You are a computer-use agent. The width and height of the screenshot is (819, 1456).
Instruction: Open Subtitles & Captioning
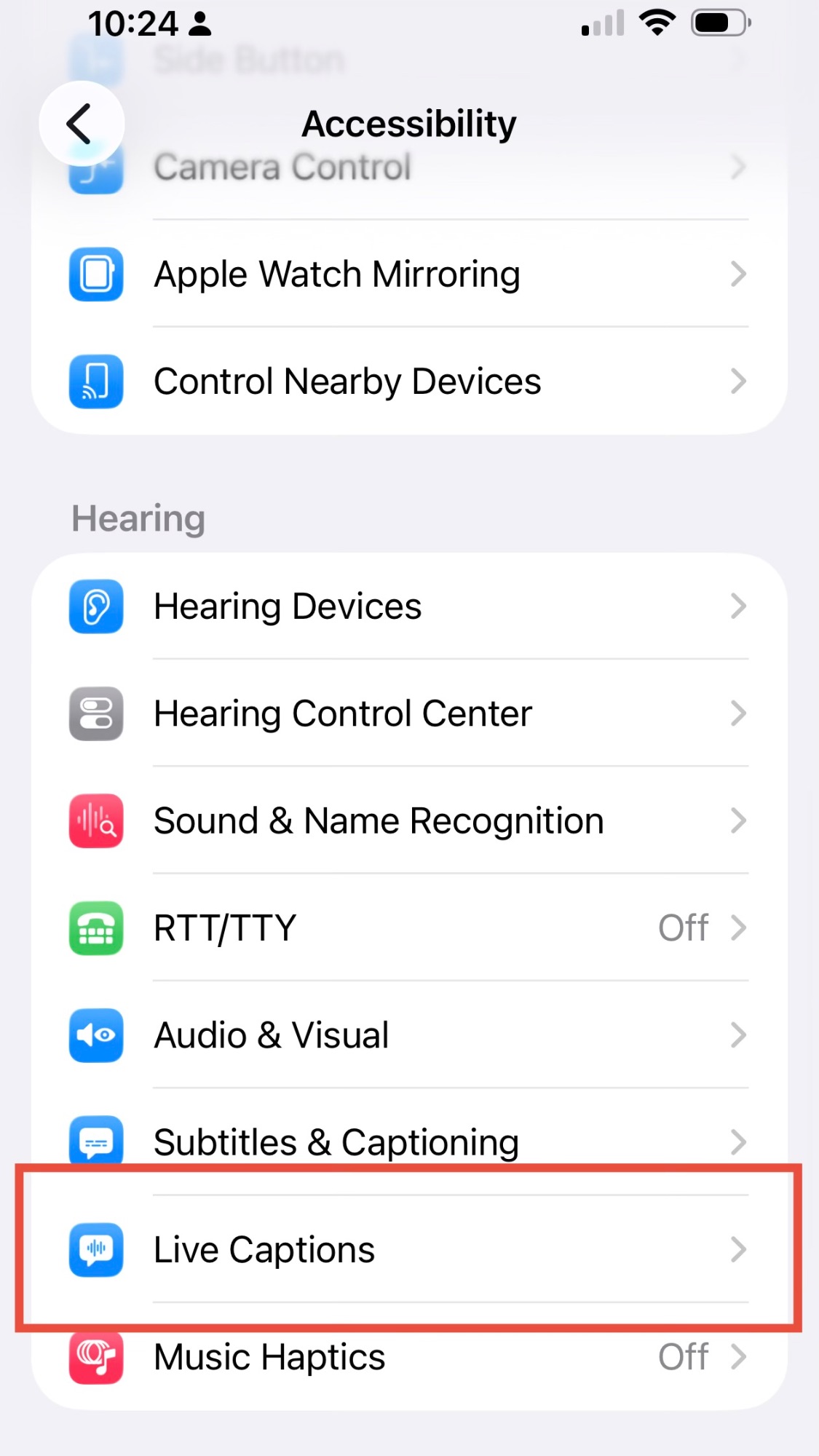(x=408, y=1142)
